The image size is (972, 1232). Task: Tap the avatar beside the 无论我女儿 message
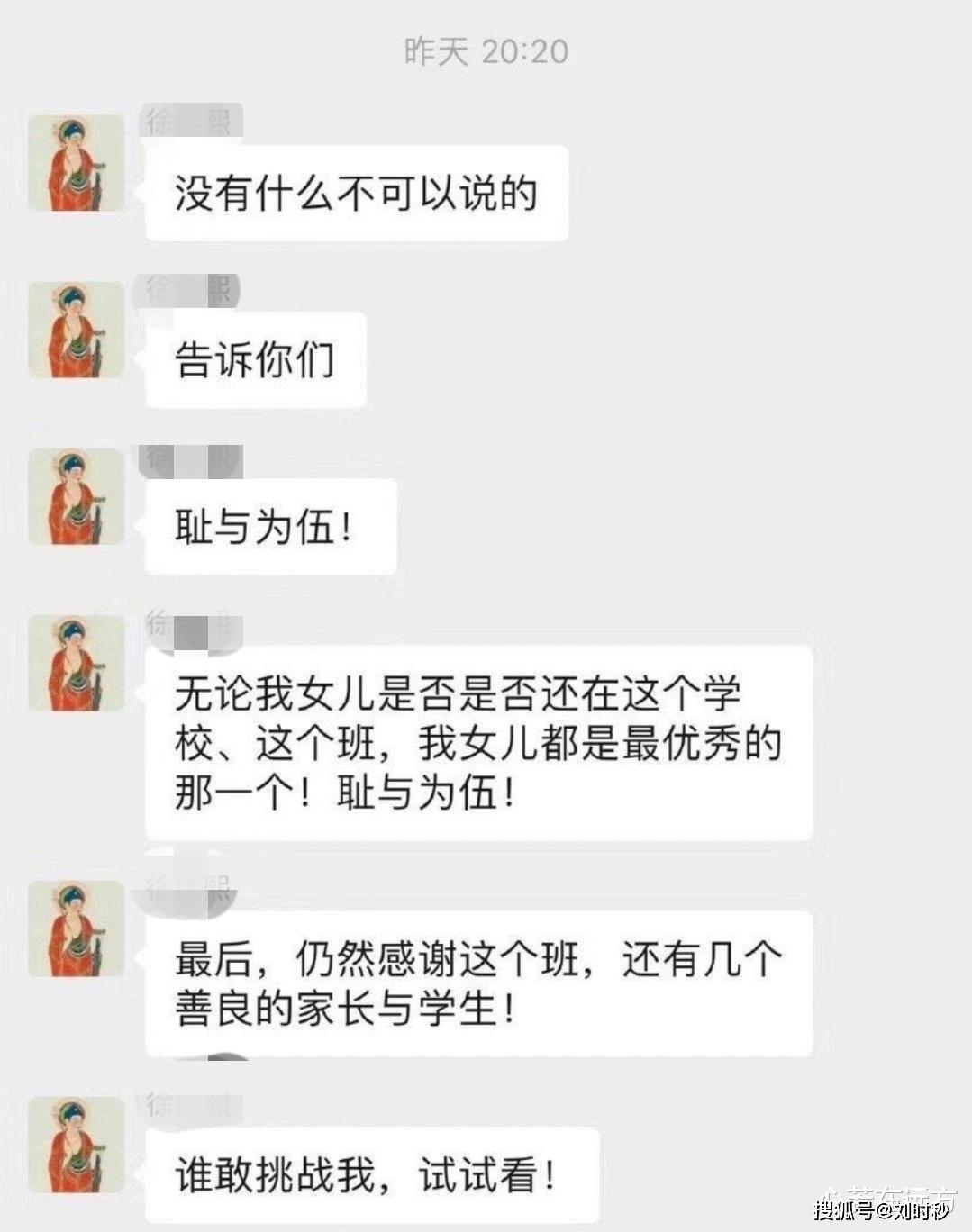76,663
